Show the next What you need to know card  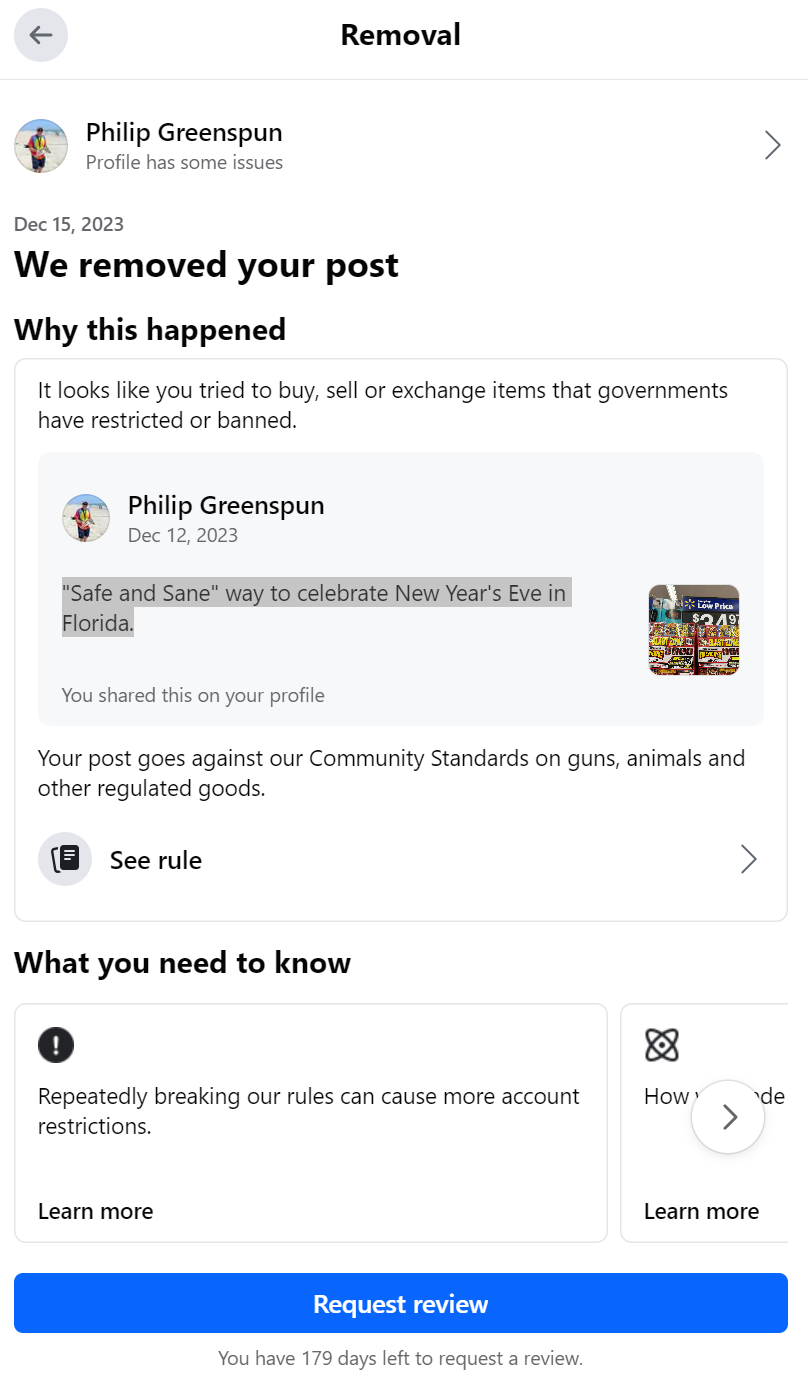point(728,1117)
